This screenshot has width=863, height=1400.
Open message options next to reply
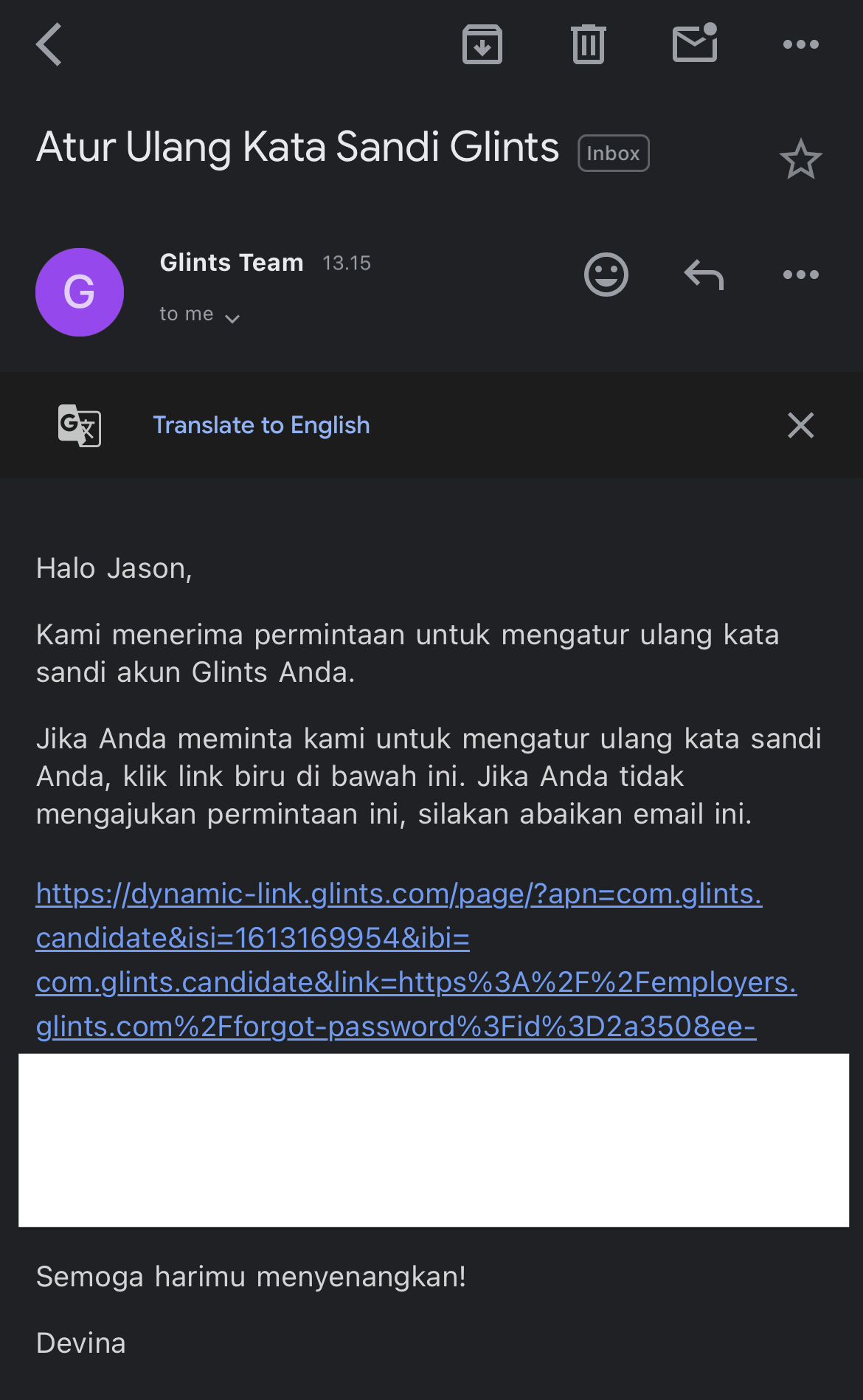pos(800,275)
